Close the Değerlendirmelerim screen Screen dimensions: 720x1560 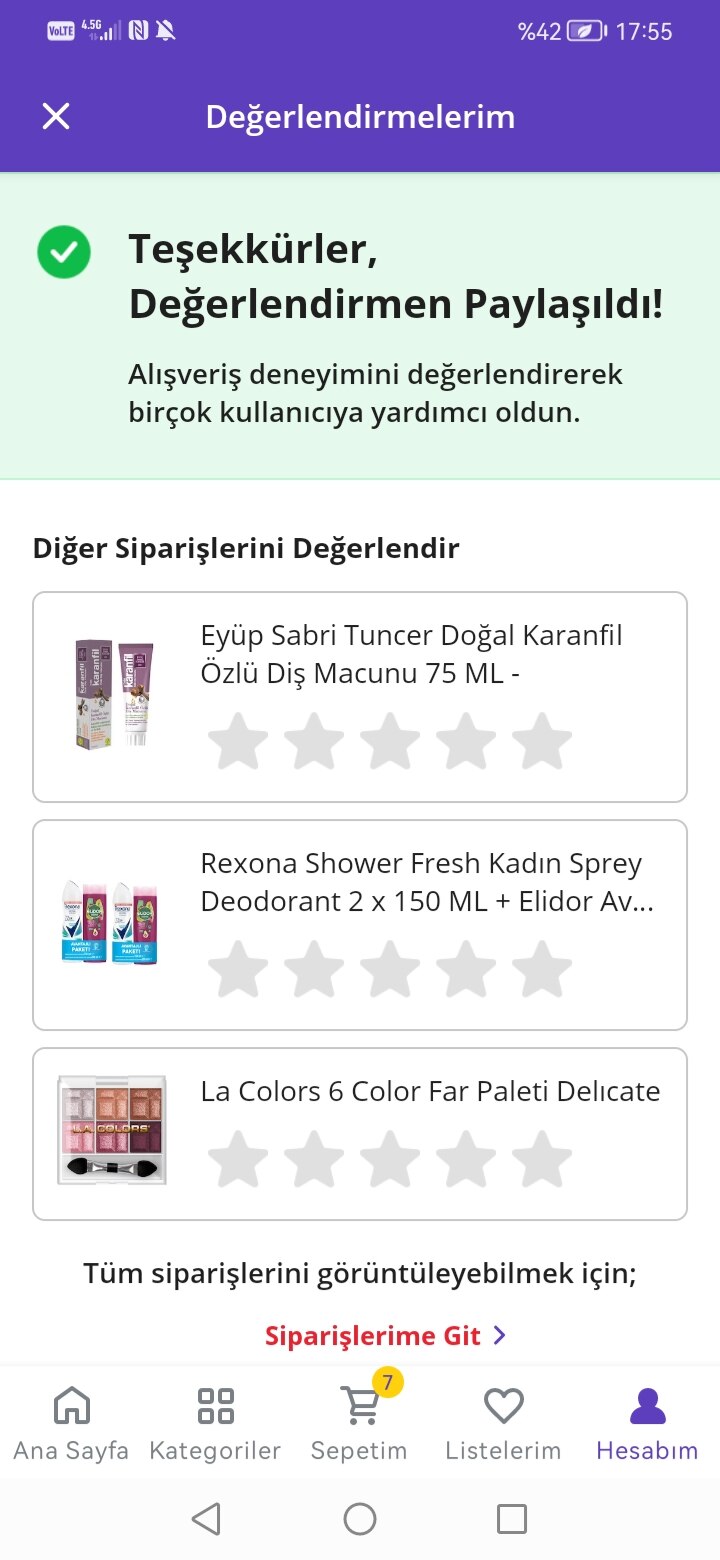pyautogui.click(x=56, y=117)
